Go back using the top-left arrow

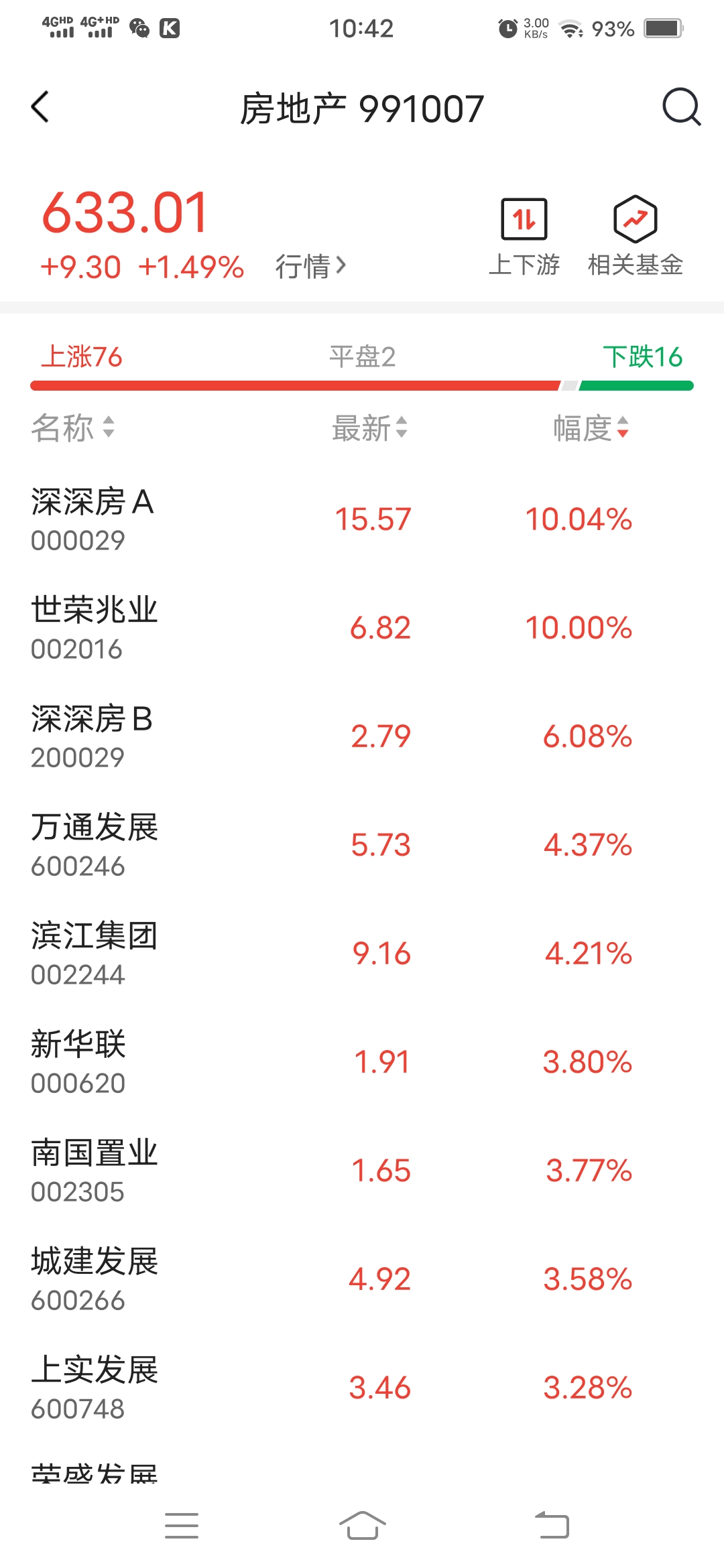[40, 107]
